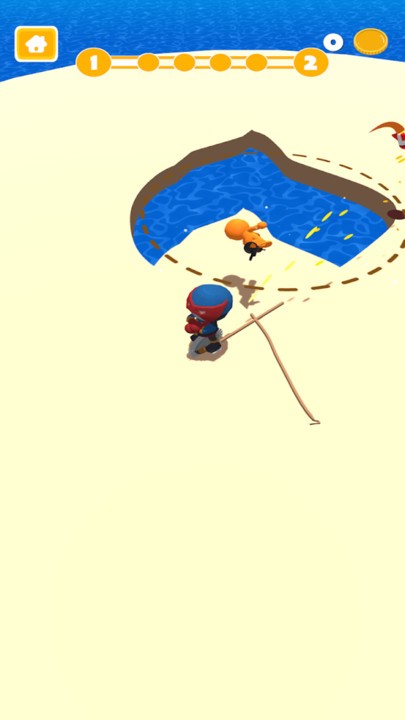Image resolution: width=405 pixels, height=720 pixels.
Task: Tap the home button
Action: (36, 44)
